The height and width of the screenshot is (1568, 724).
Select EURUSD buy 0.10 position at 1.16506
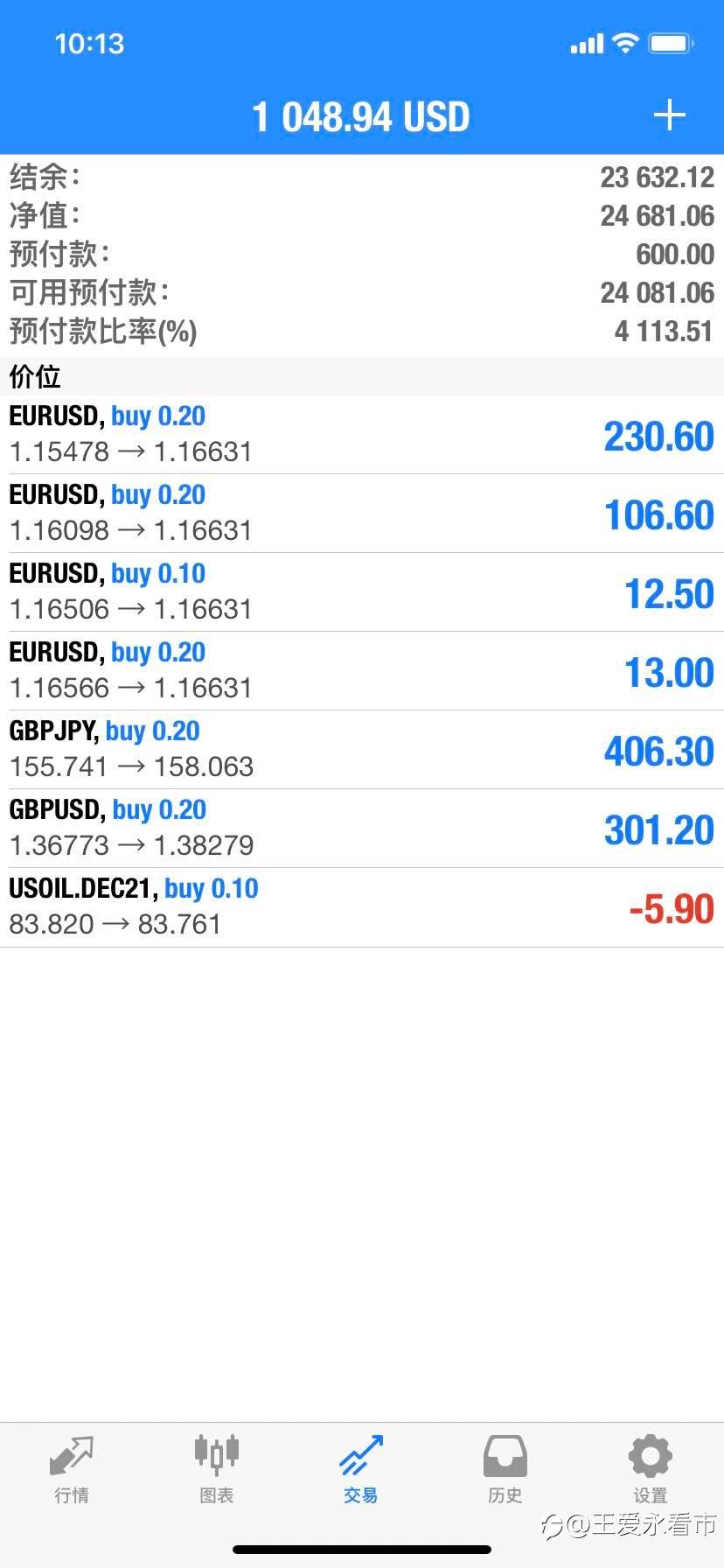coord(362,592)
